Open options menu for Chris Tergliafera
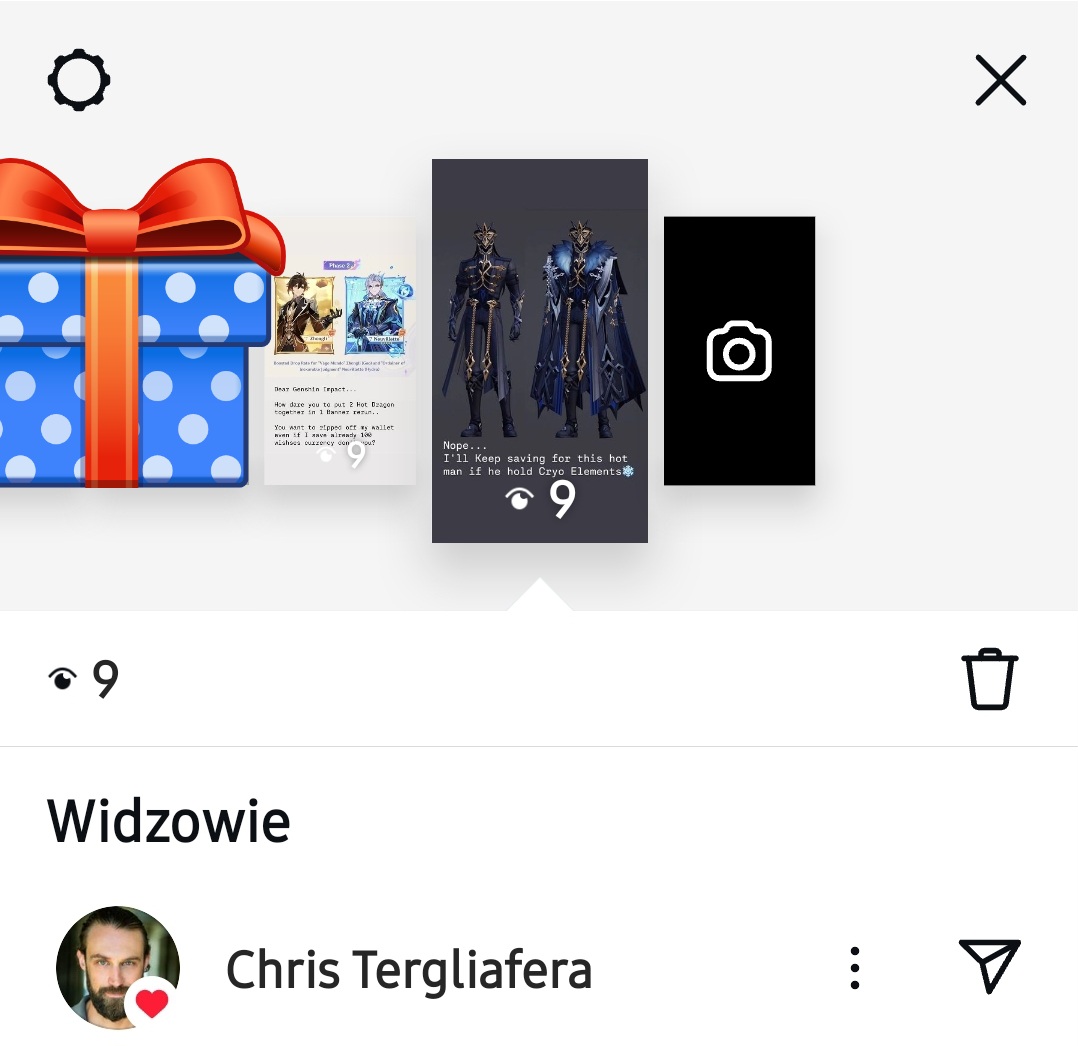The width and height of the screenshot is (1078, 1046). click(x=854, y=968)
